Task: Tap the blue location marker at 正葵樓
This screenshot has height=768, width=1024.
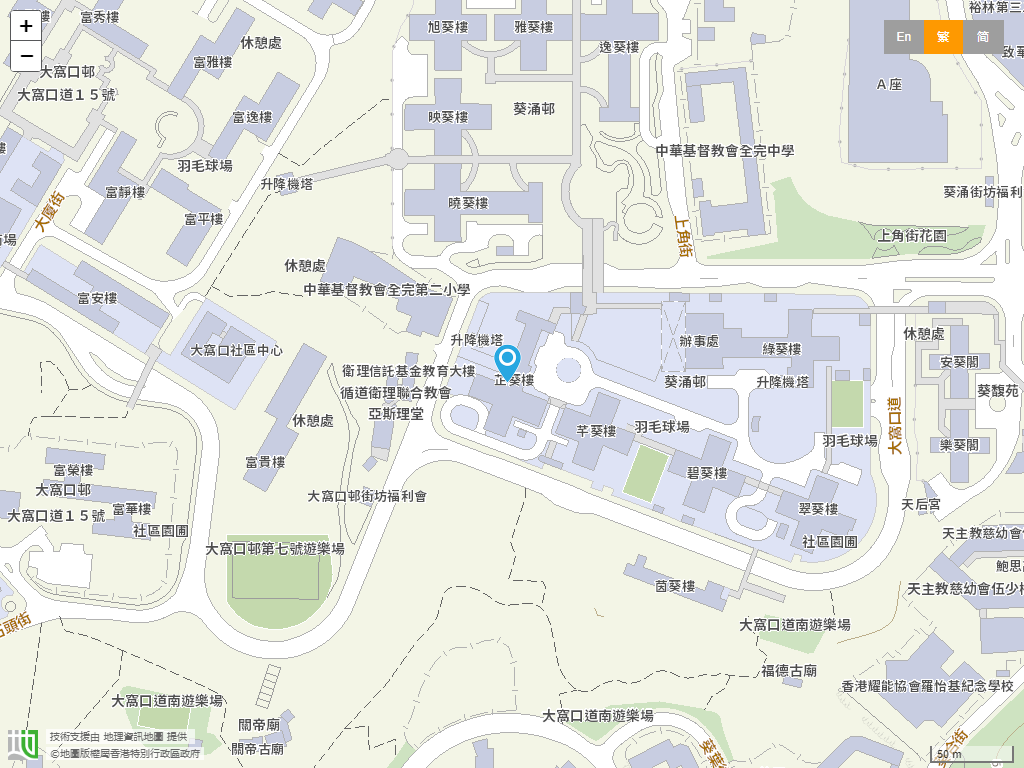Action: pos(508,362)
